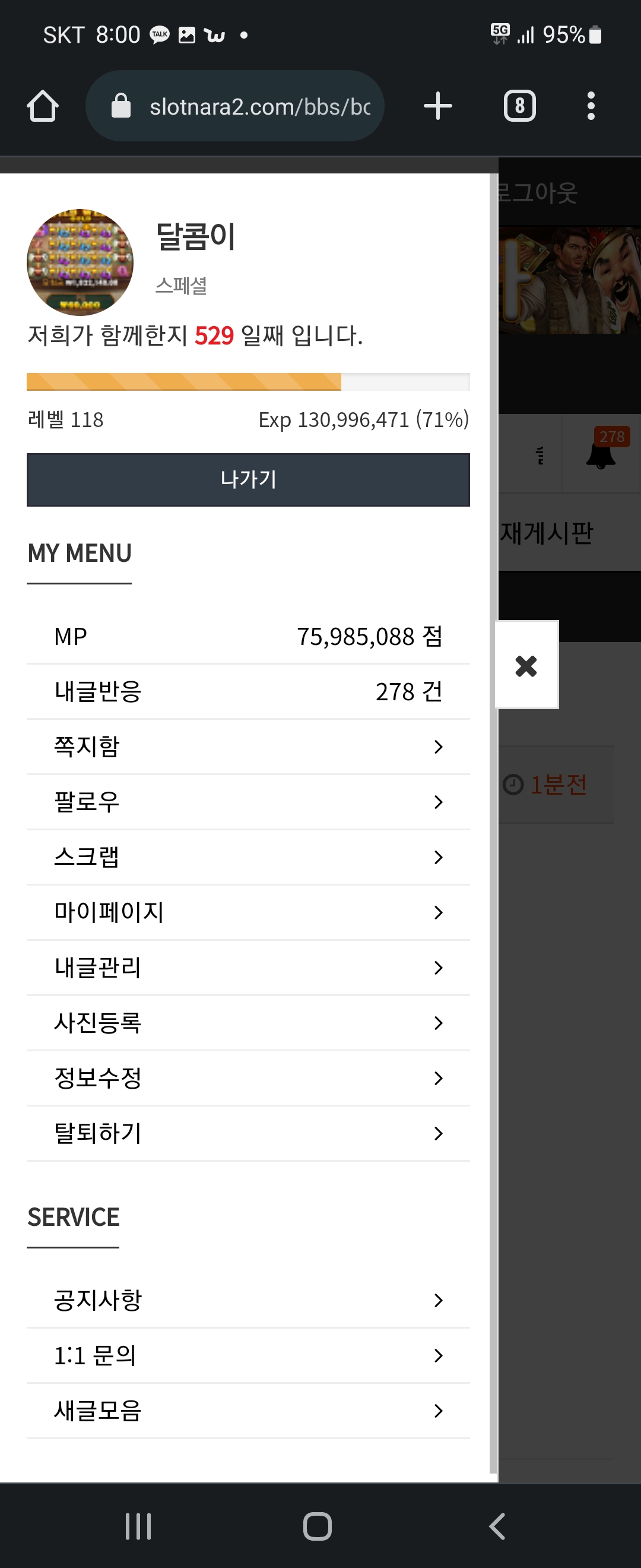Open 공지사항 notices
The image size is (641, 1568).
248,1300
